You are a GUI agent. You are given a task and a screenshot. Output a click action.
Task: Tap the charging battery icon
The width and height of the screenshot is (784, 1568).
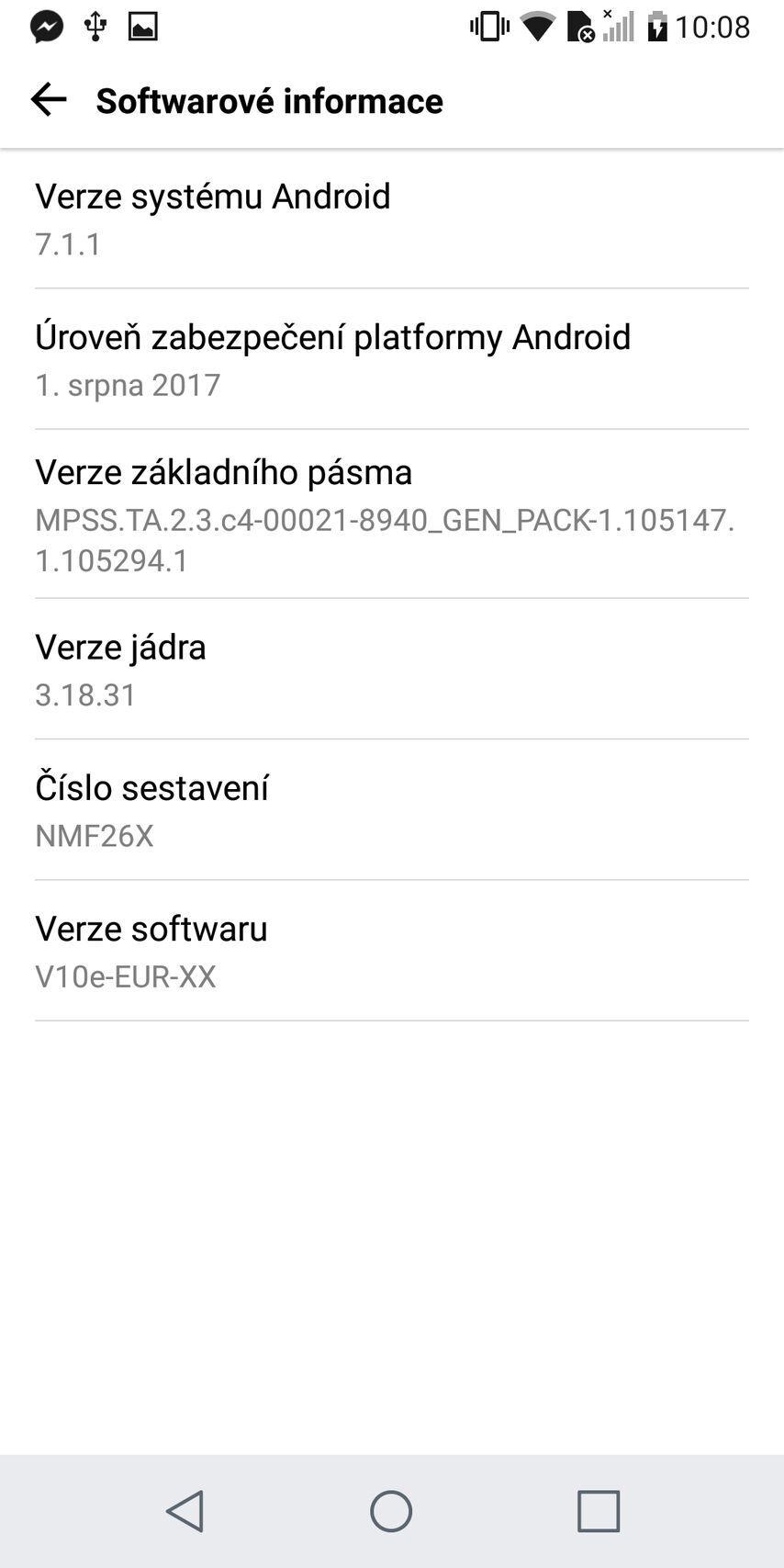657,26
